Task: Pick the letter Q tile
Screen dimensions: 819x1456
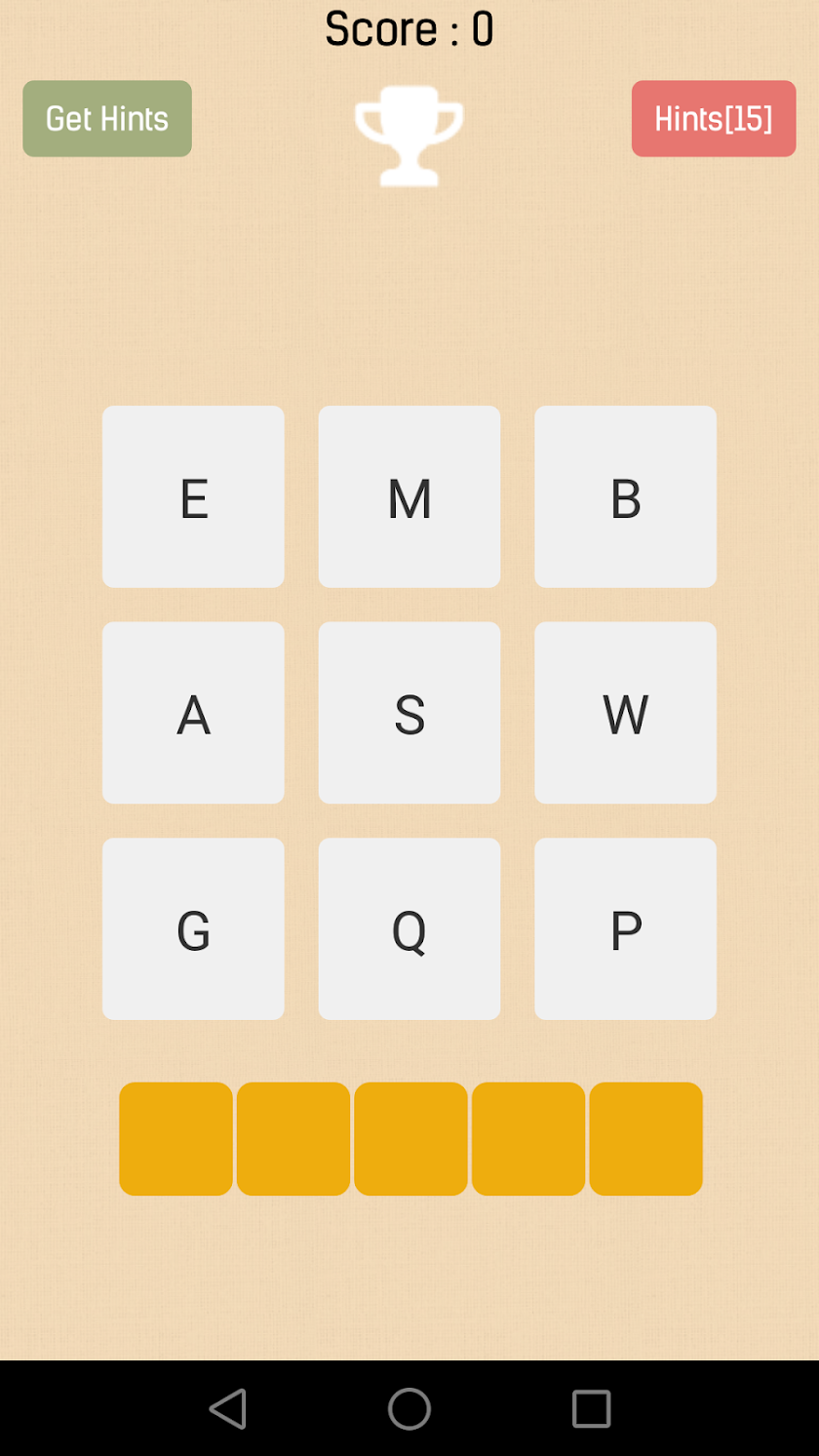Action: tap(409, 928)
